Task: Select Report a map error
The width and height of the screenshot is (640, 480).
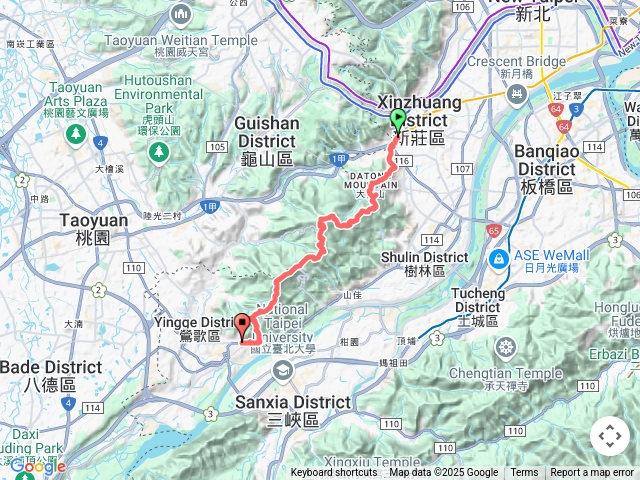Action: [593, 473]
